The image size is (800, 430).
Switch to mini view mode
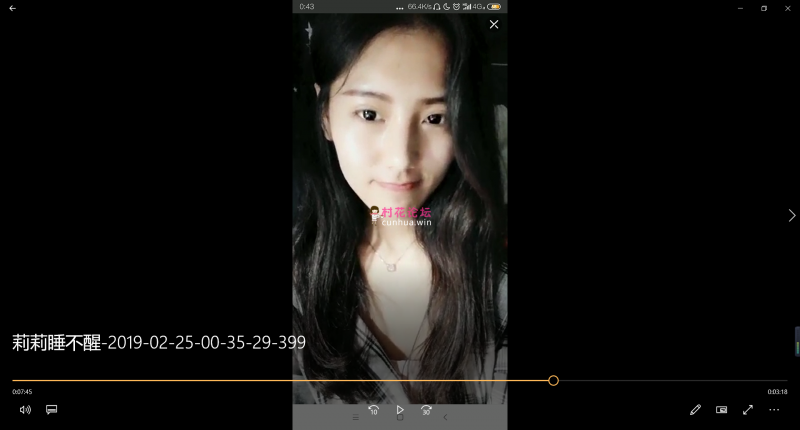pyautogui.click(x=721, y=410)
